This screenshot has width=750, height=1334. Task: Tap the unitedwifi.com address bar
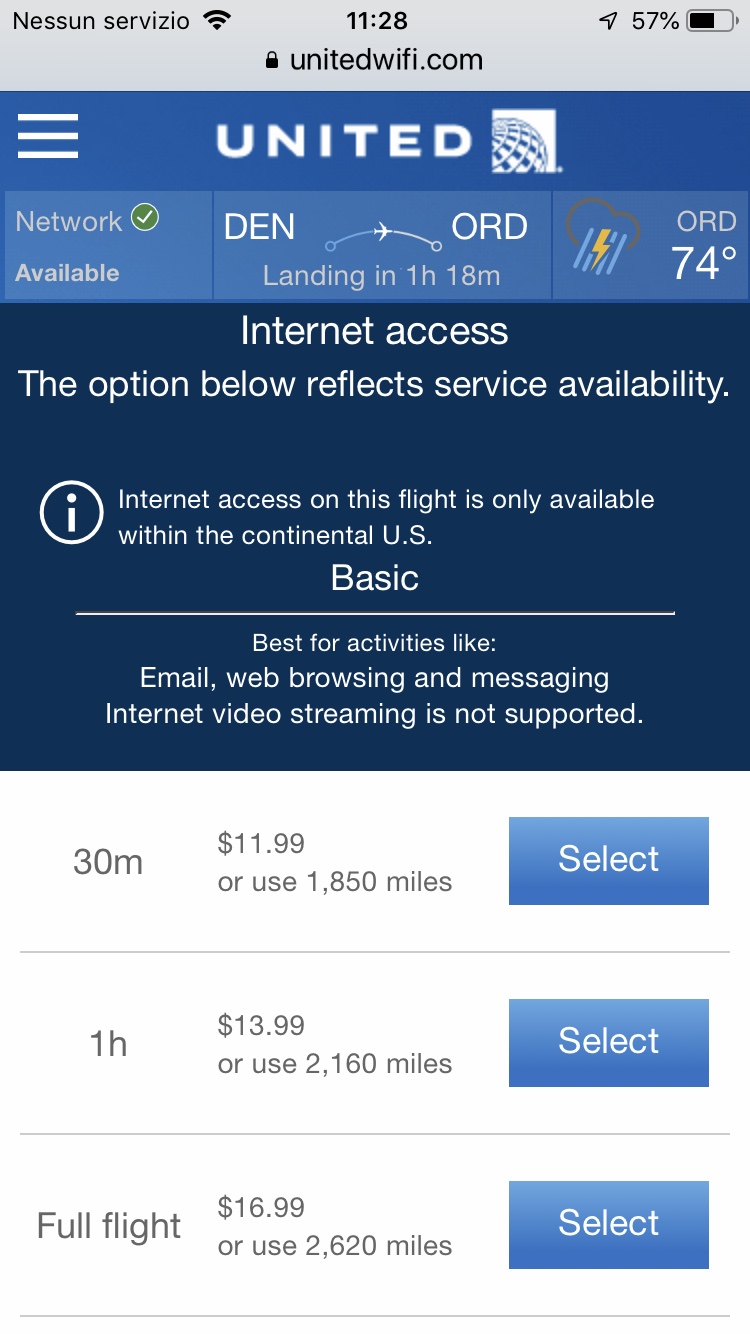375,60
